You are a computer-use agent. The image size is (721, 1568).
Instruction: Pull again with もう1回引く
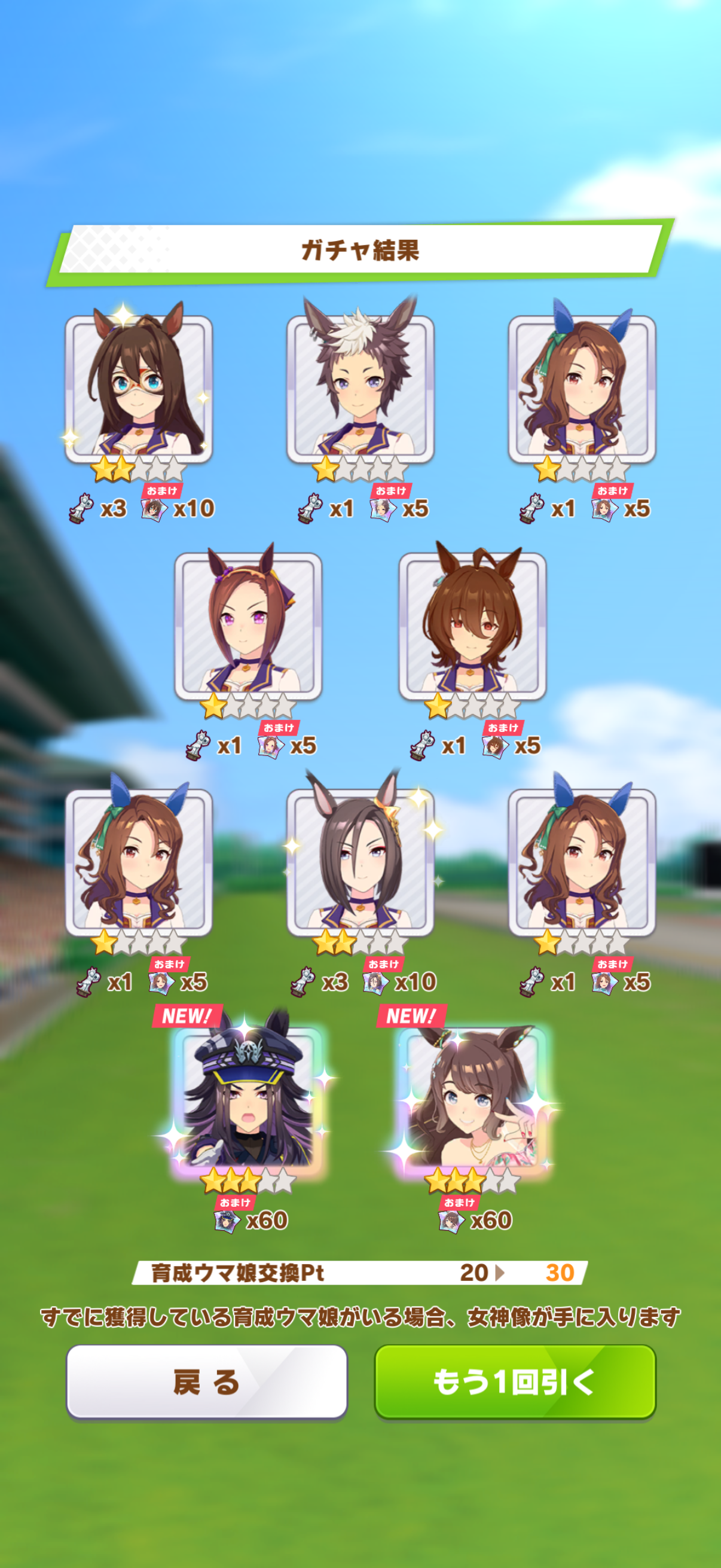(x=515, y=1382)
